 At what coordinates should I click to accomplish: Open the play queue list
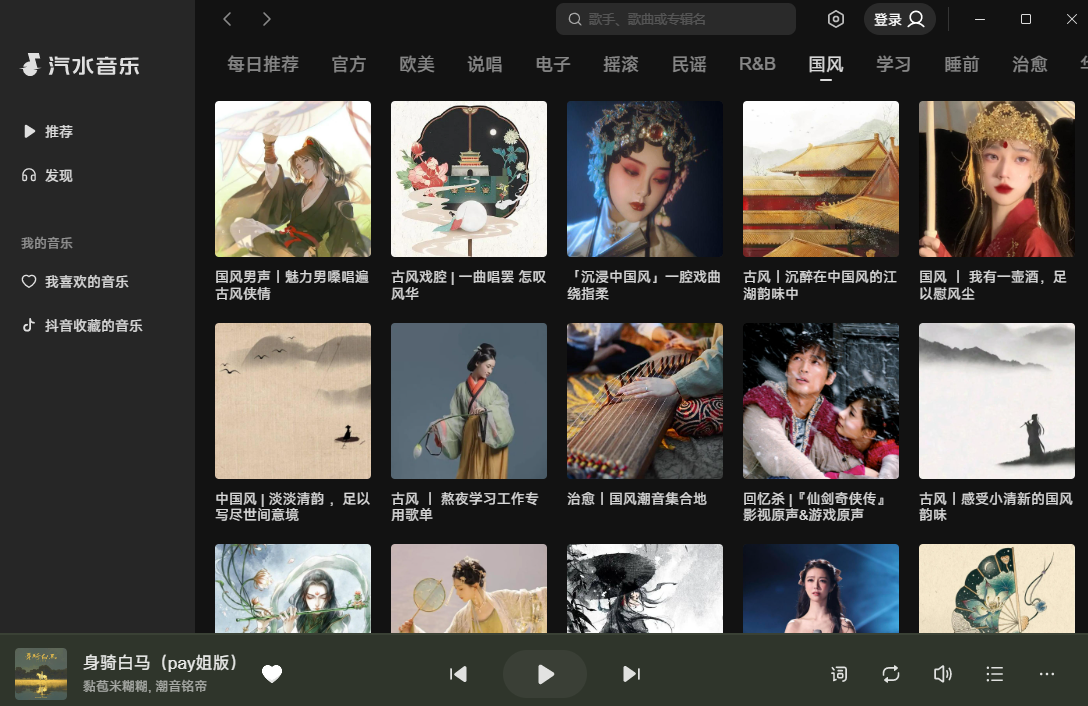click(x=994, y=674)
